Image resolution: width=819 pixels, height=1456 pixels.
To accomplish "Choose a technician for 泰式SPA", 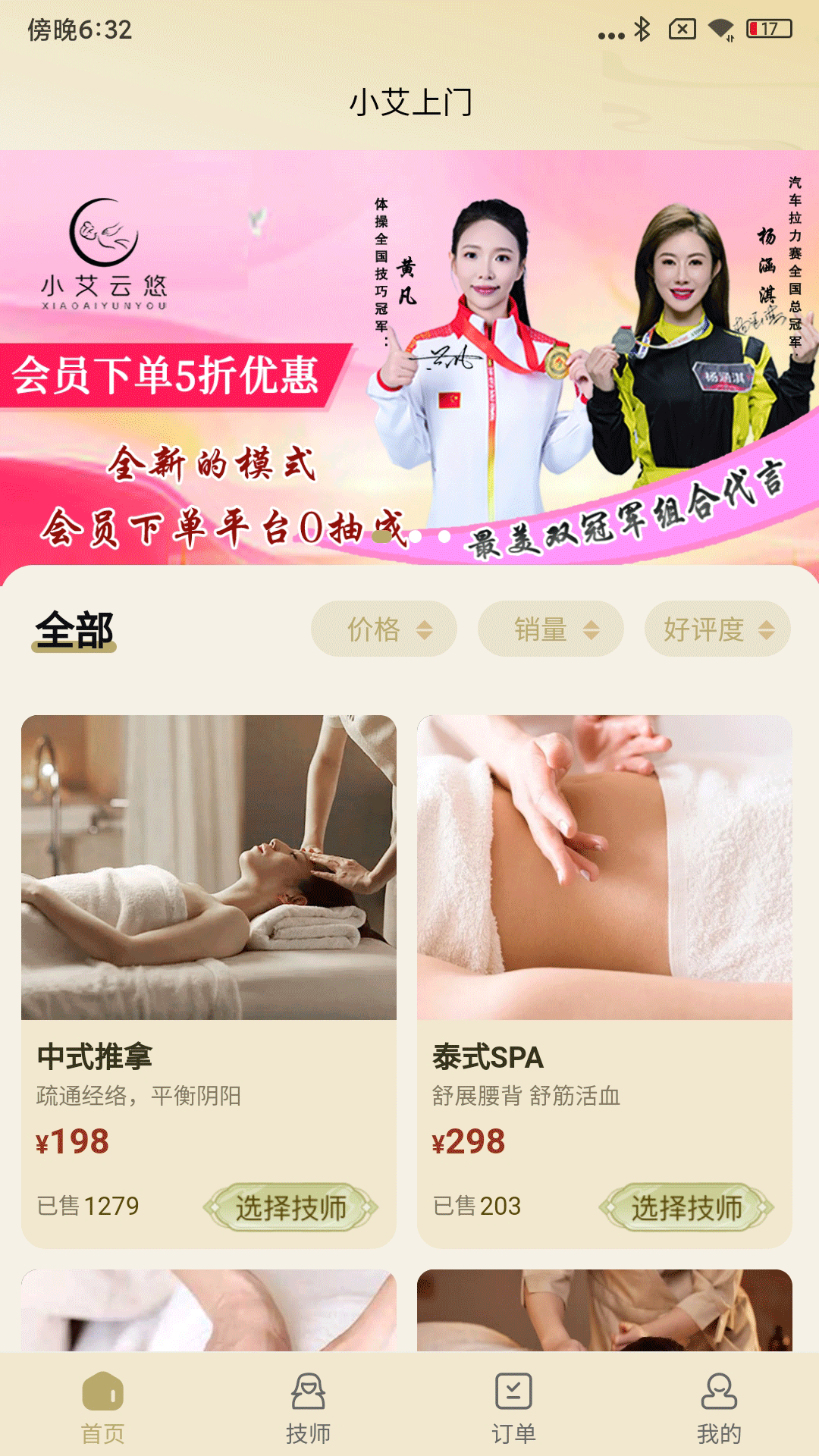I will [x=686, y=1207].
